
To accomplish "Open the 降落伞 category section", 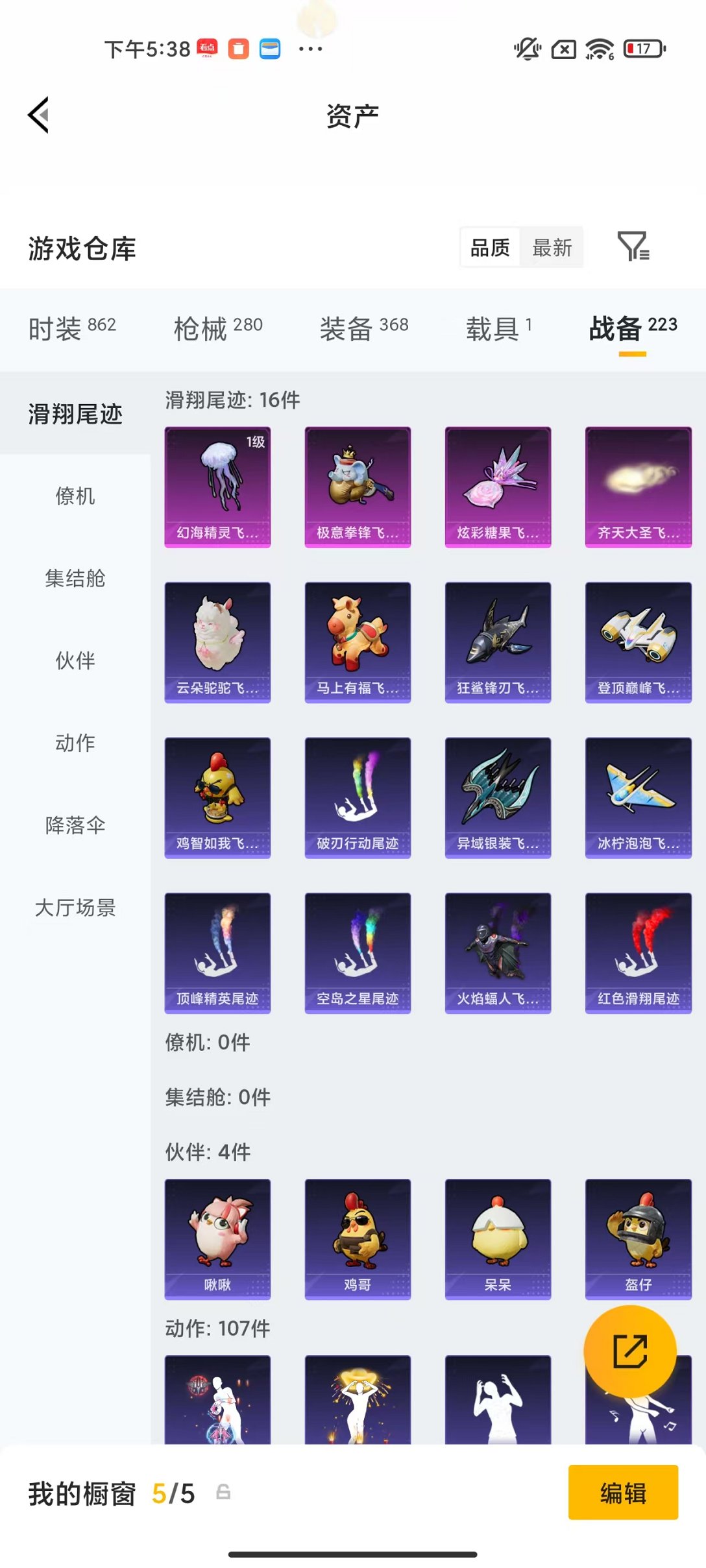I will (74, 825).
